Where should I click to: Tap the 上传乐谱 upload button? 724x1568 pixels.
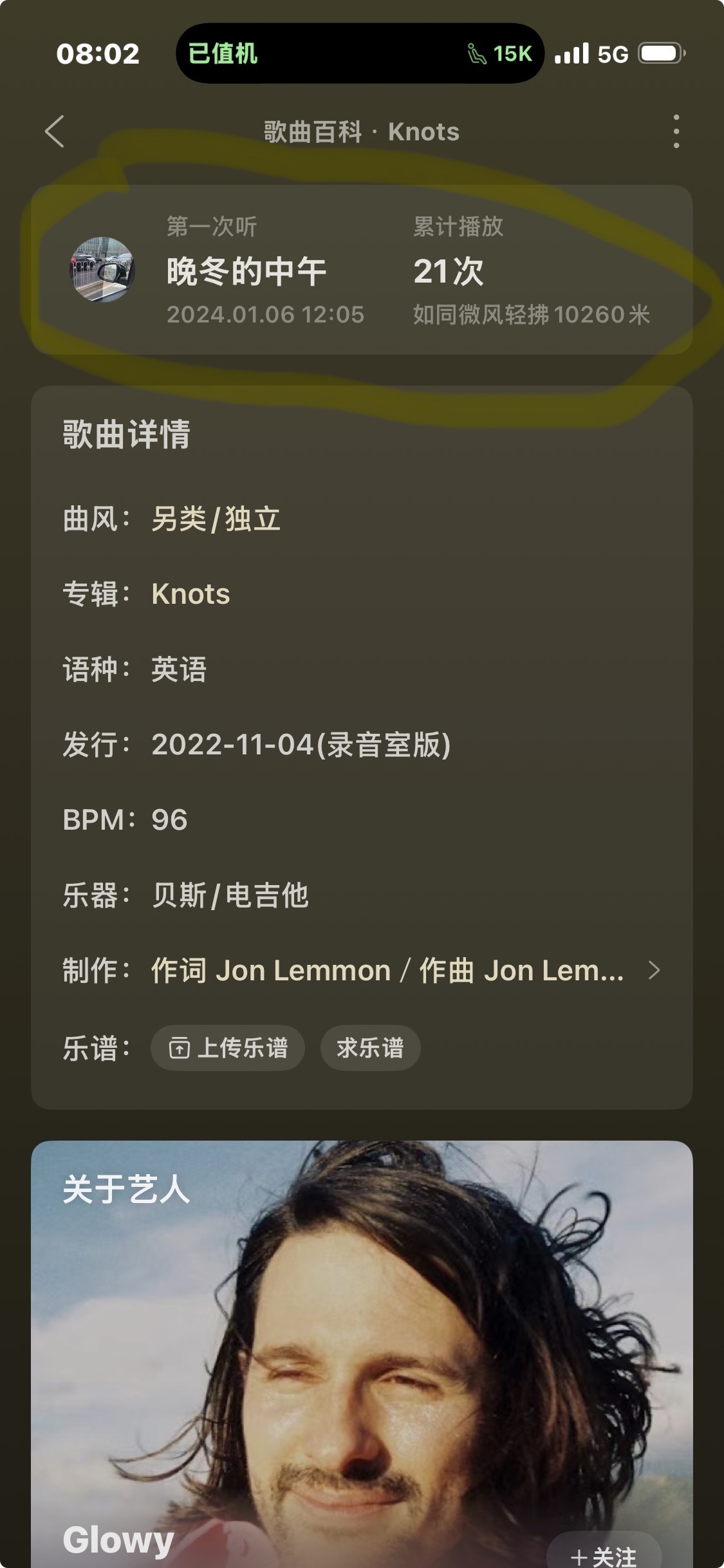228,1048
